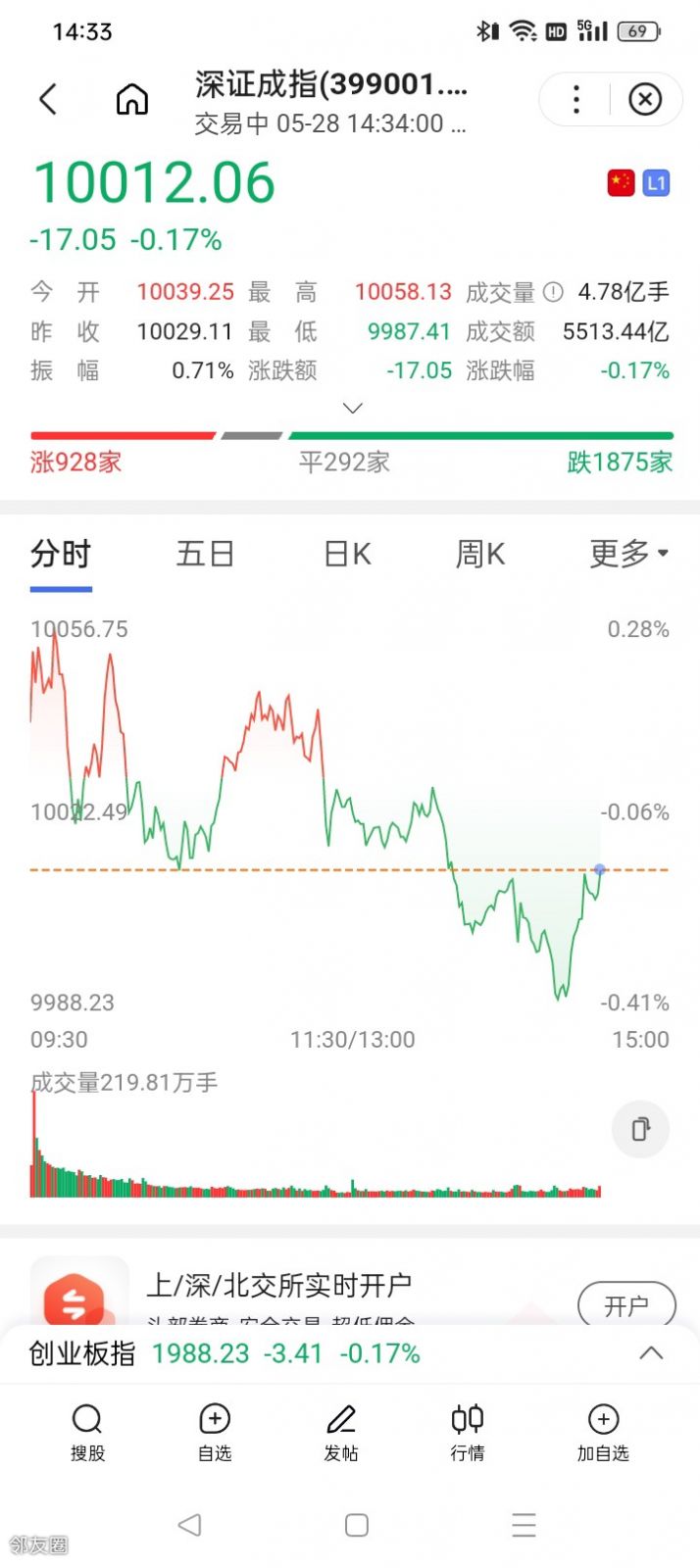This screenshot has width=700, height=1568.
Task: Expand the 创业板指 index bar
Action: (x=651, y=1353)
